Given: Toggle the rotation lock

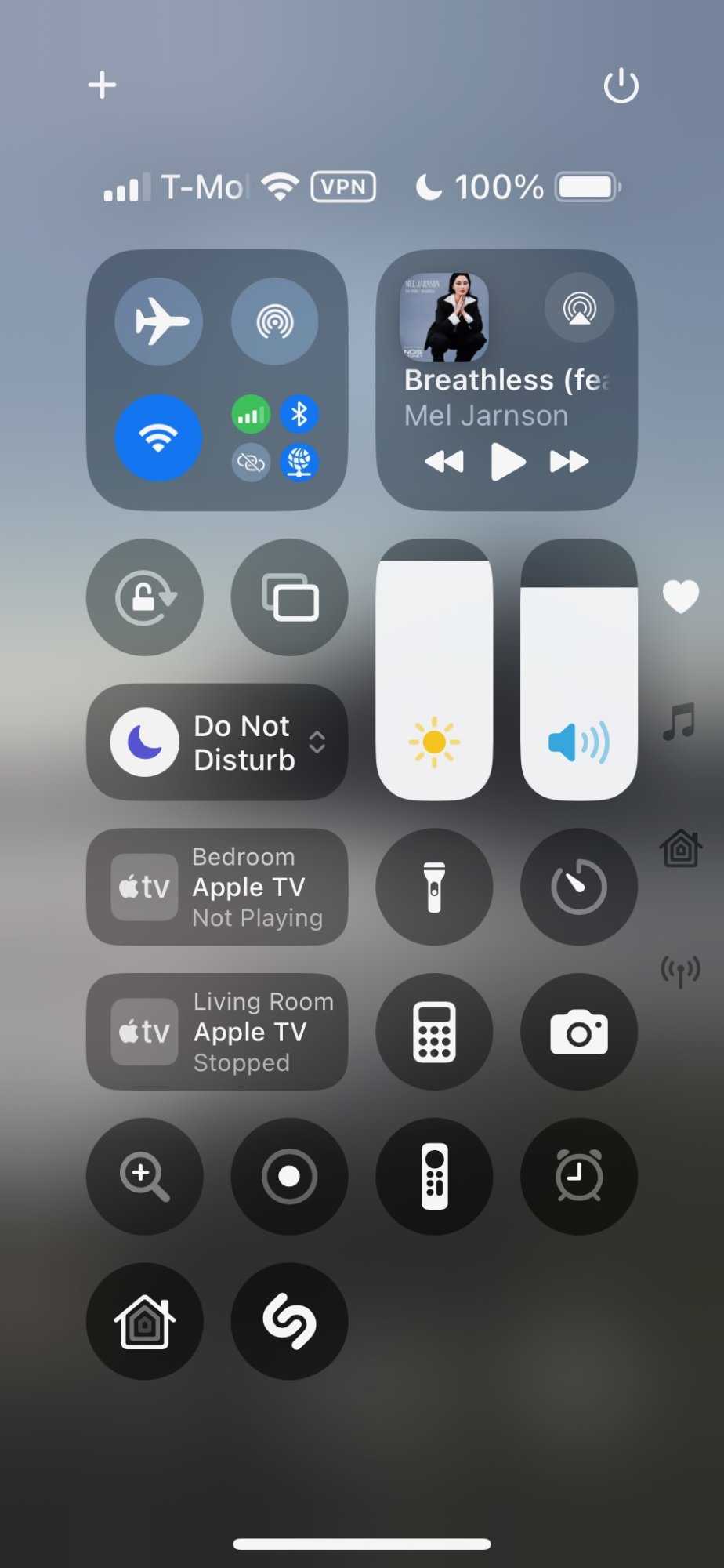Looking at the screenshot, I should 145,597.
